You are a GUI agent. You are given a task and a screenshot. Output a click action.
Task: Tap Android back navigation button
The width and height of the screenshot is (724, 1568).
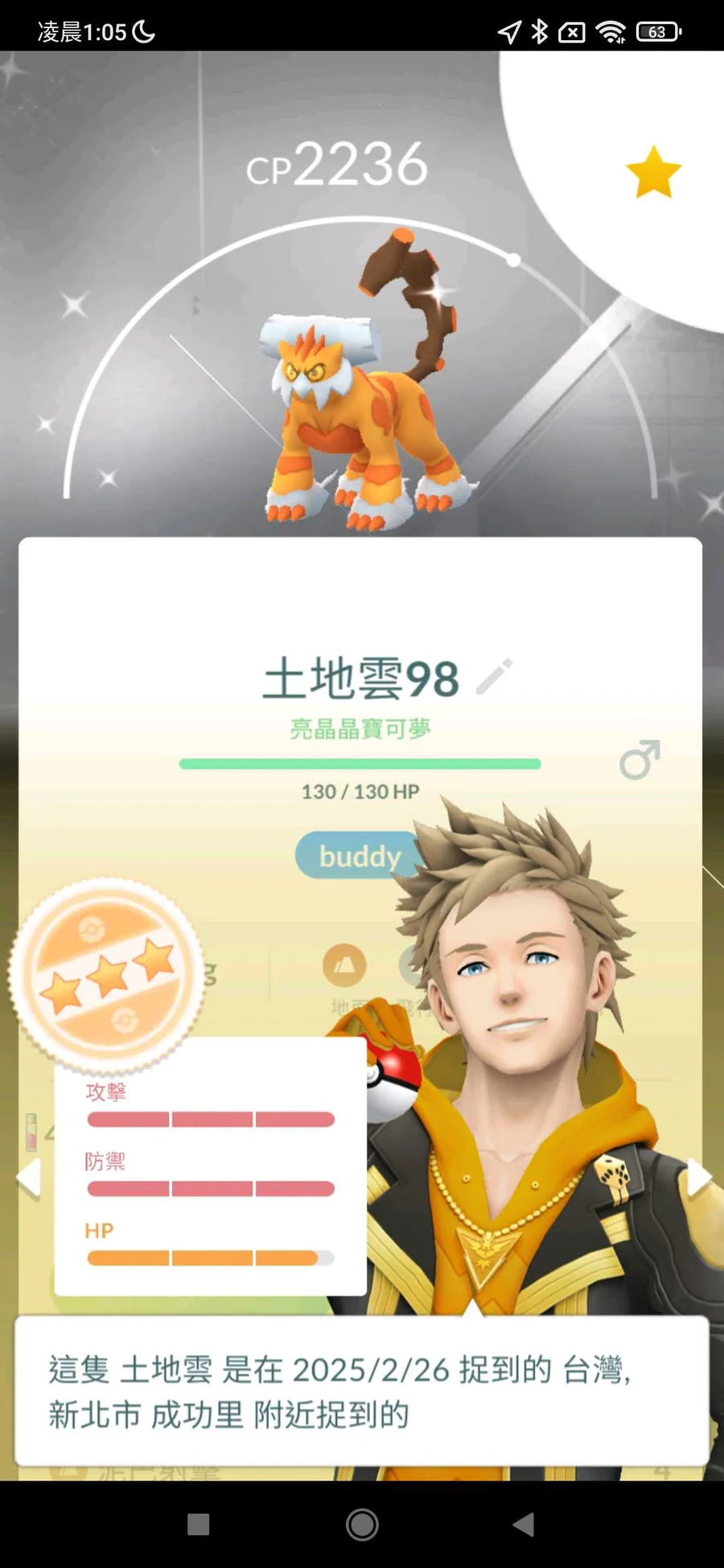pyautogui.click(x=524, y=1524)
